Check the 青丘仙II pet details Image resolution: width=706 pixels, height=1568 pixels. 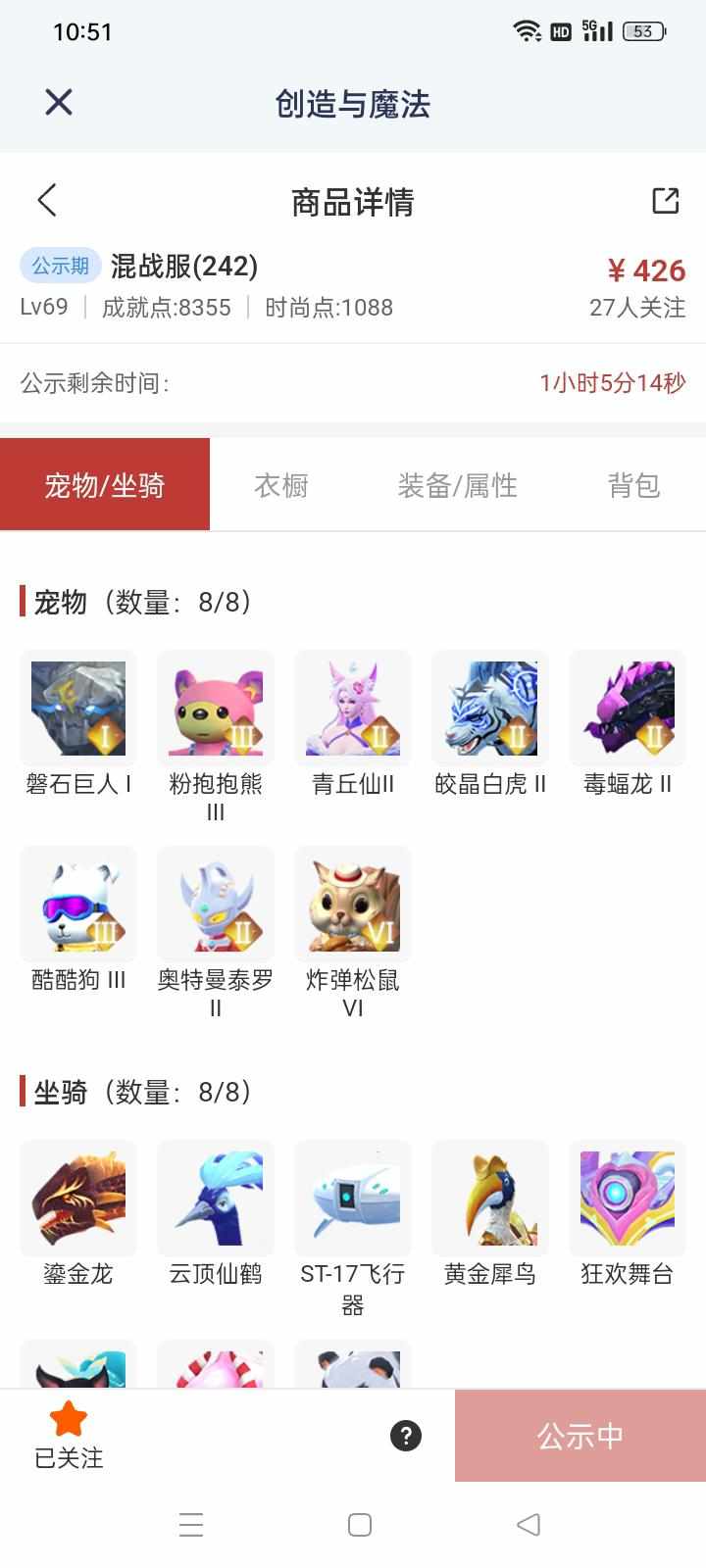[x=353, y=709]
